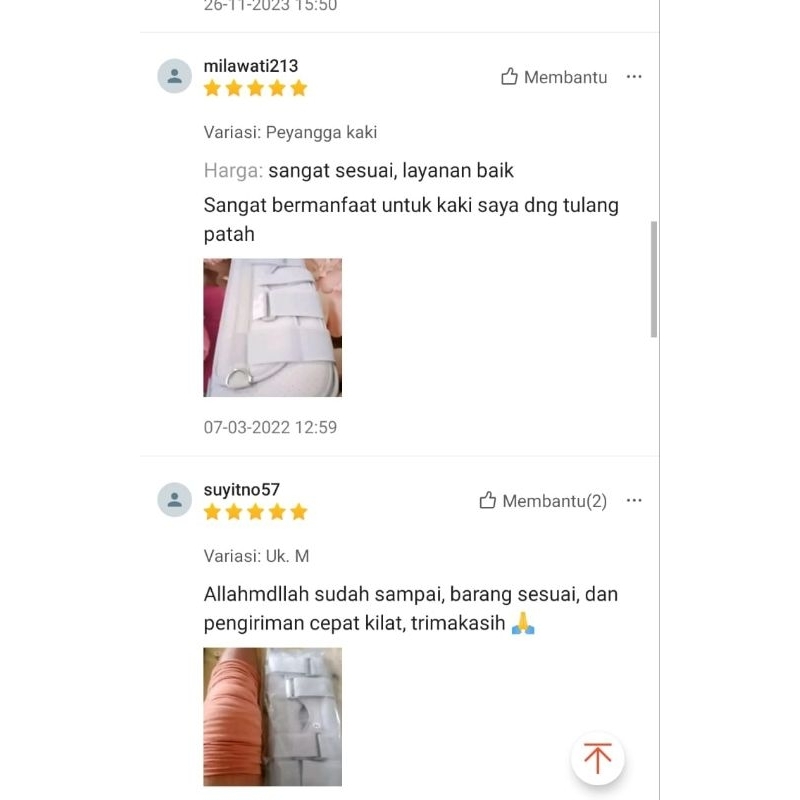The image size is (800, 800).
Task: View milawati213's review photo
Action: coord(273,327)
